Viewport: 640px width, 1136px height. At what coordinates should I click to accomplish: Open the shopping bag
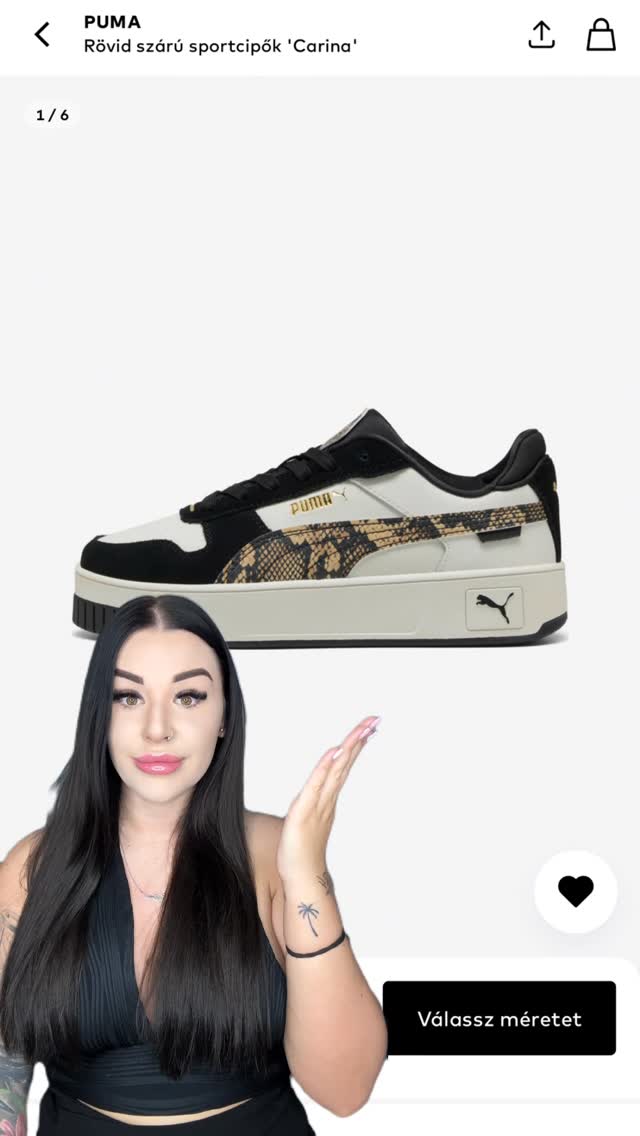601,34
